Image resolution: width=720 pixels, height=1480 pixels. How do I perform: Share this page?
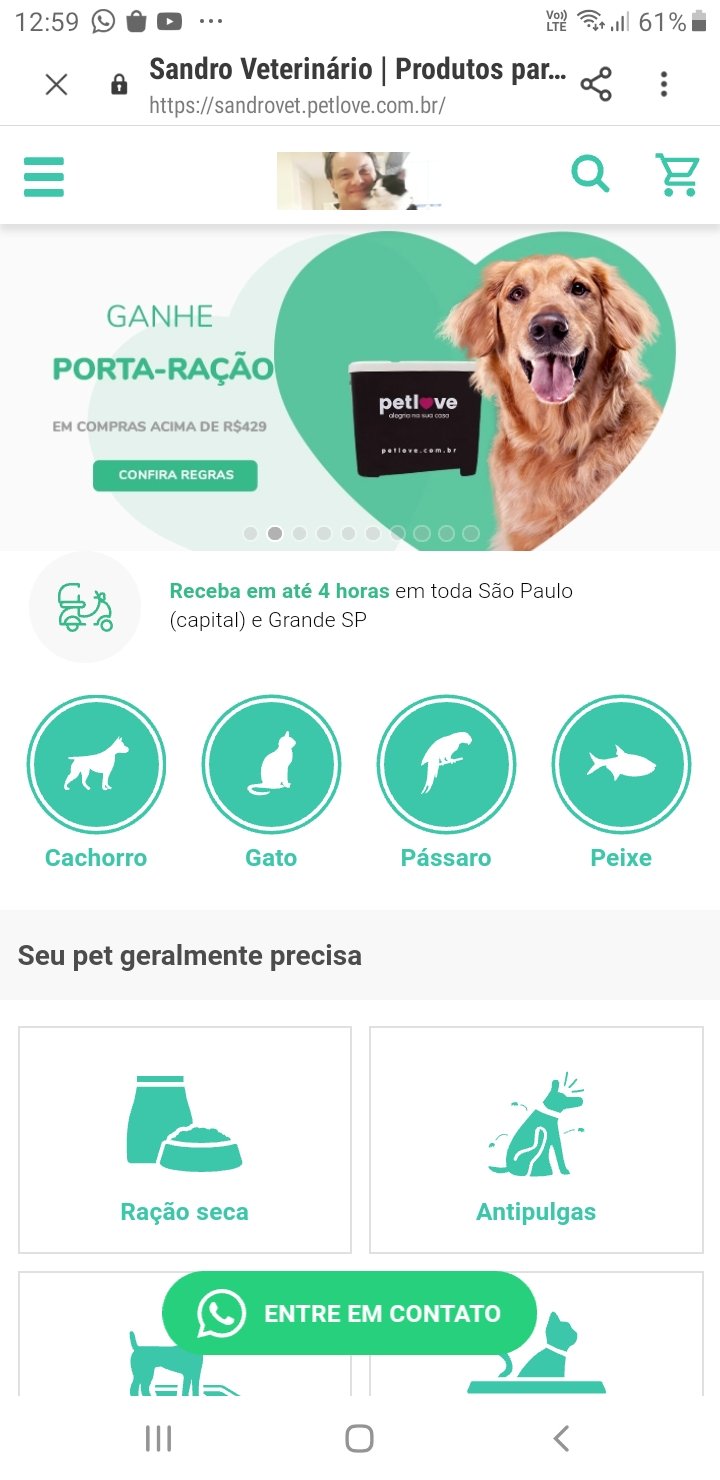[x=596, y=85]
